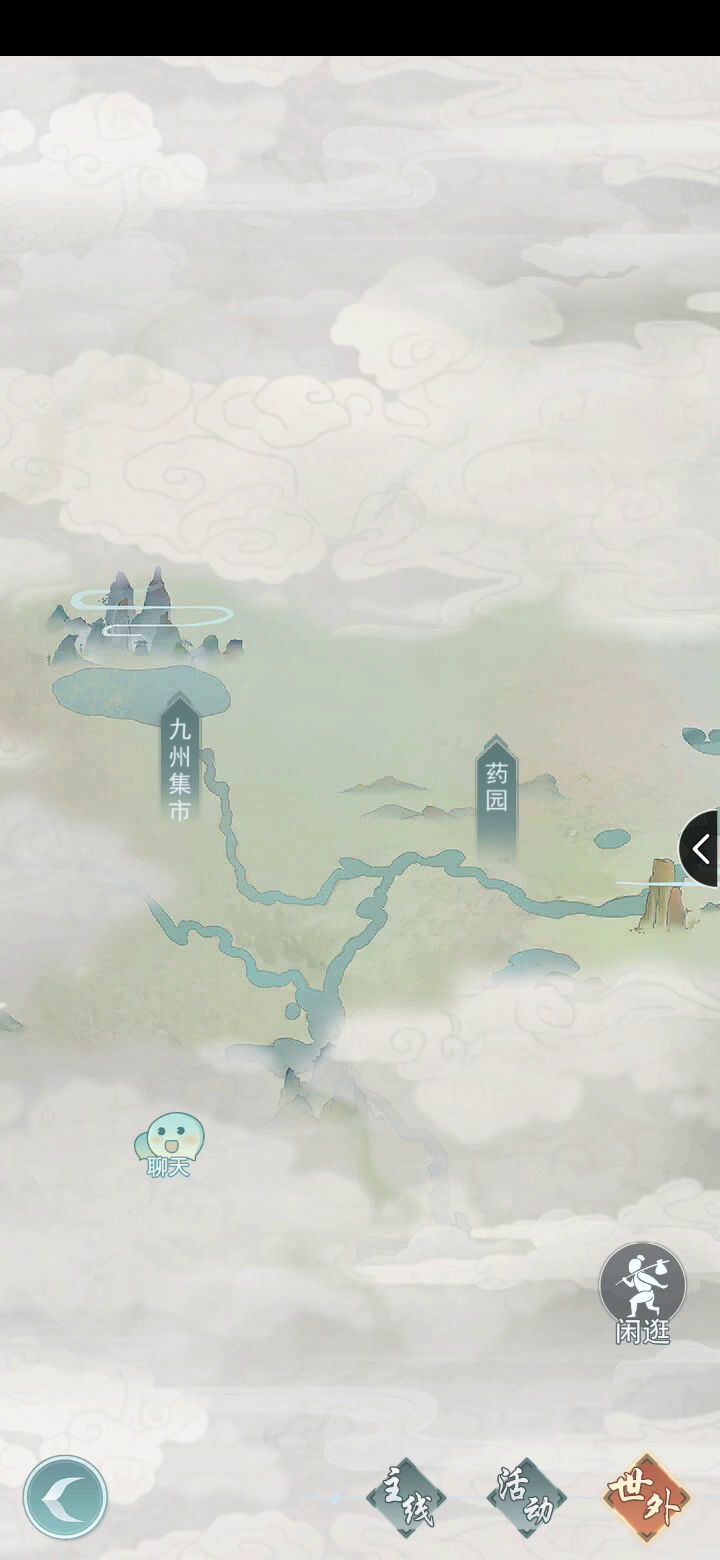The image size is (720, 1560).
Task: Tap the 闲逛 stroll button
Action: (642, 1288)
